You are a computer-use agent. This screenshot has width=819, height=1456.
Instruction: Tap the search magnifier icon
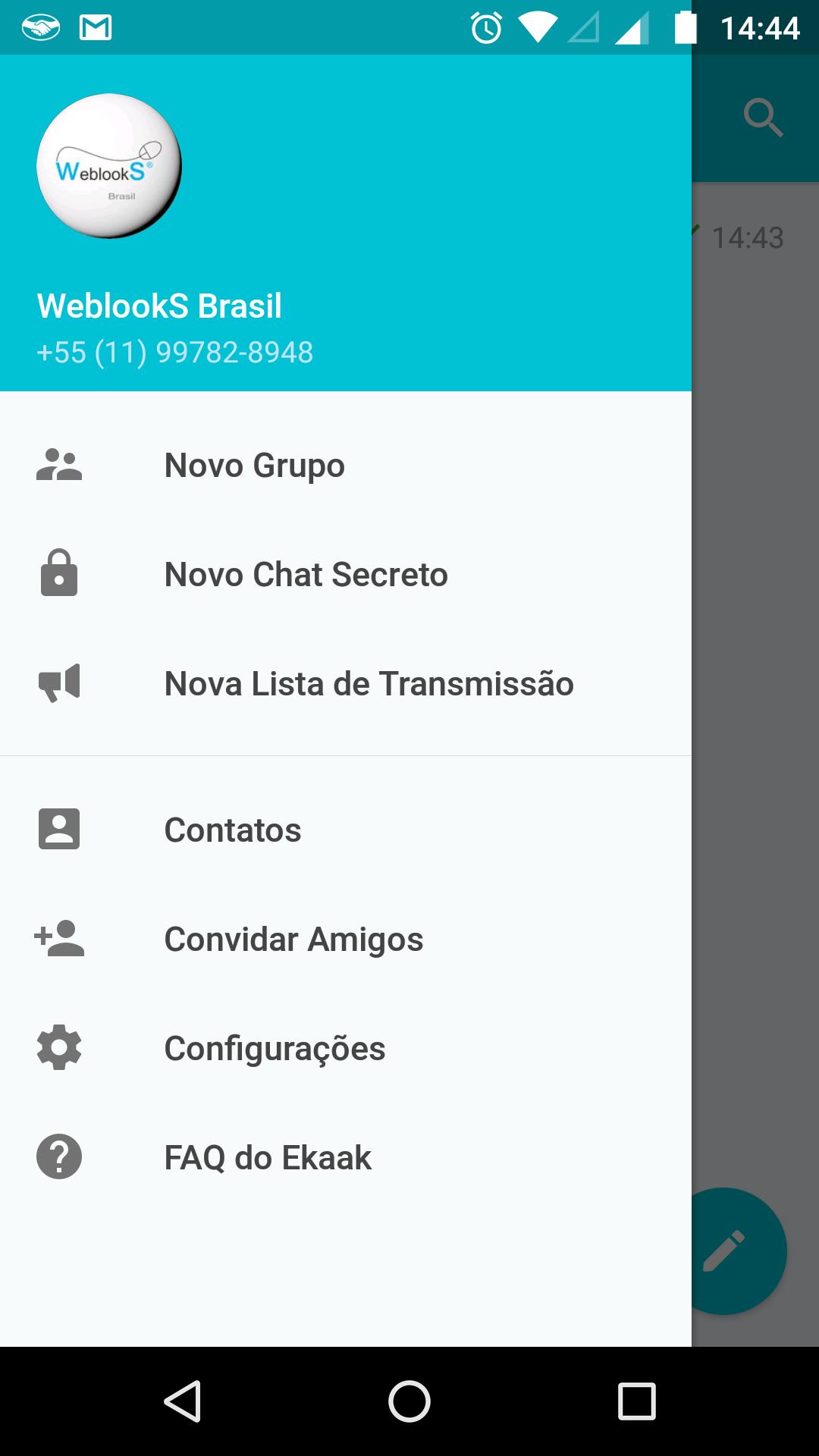click(762, 118)
